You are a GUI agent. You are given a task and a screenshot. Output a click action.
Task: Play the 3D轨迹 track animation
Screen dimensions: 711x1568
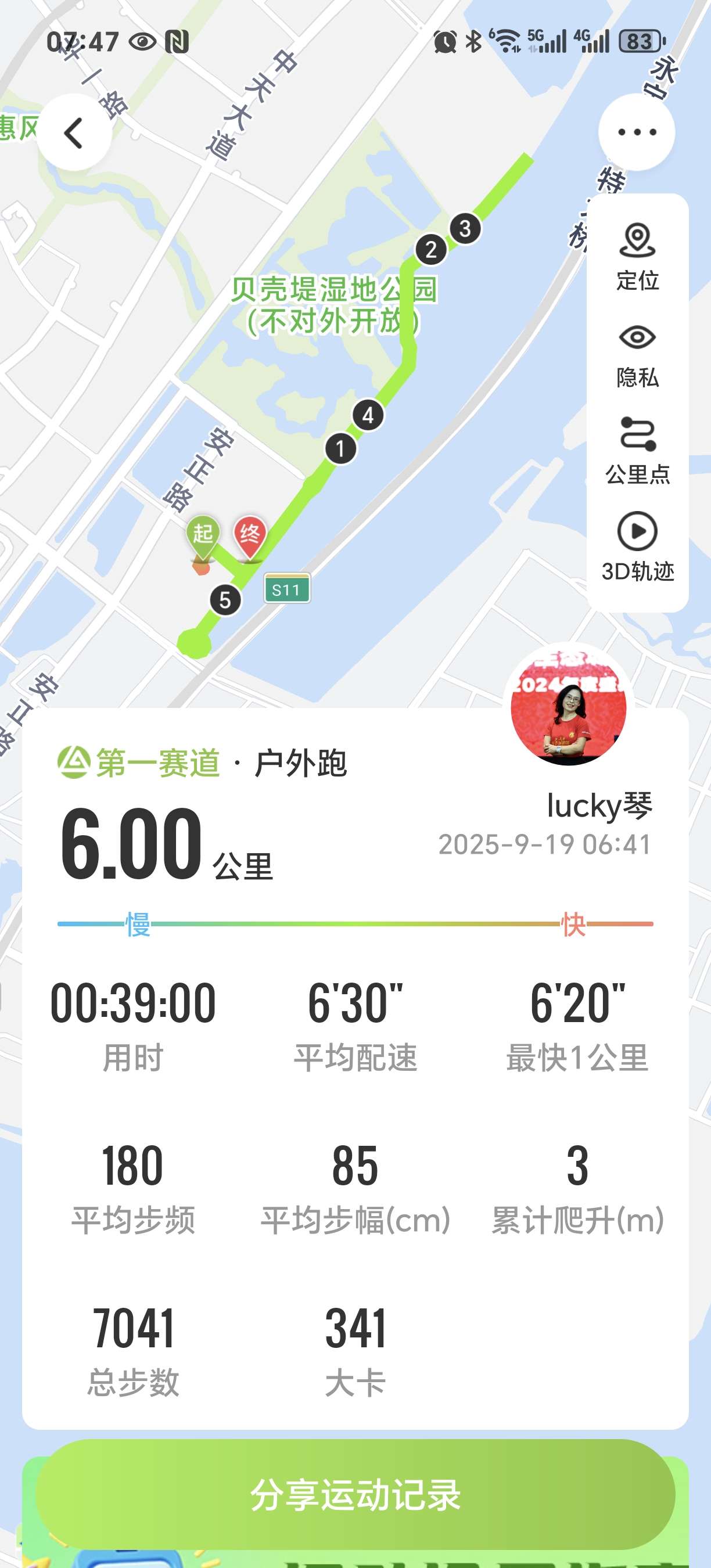637,531
